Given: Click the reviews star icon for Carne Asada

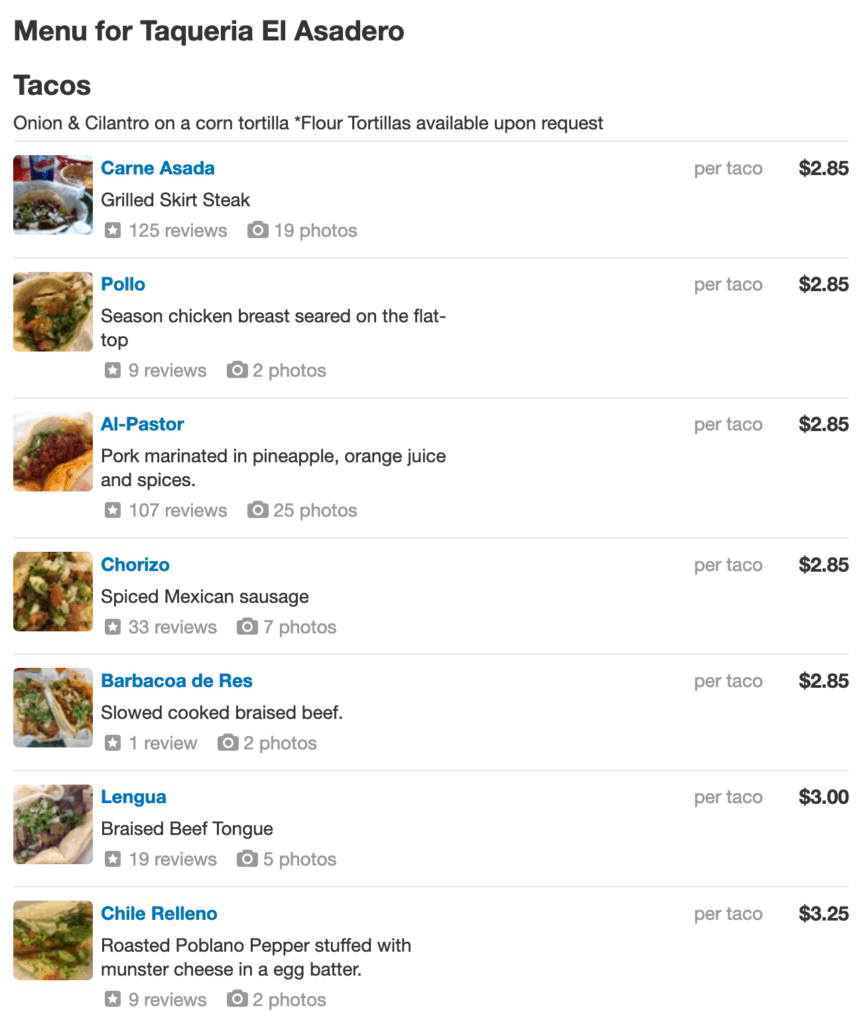Looking at the screenshot, I should point(111,230).
